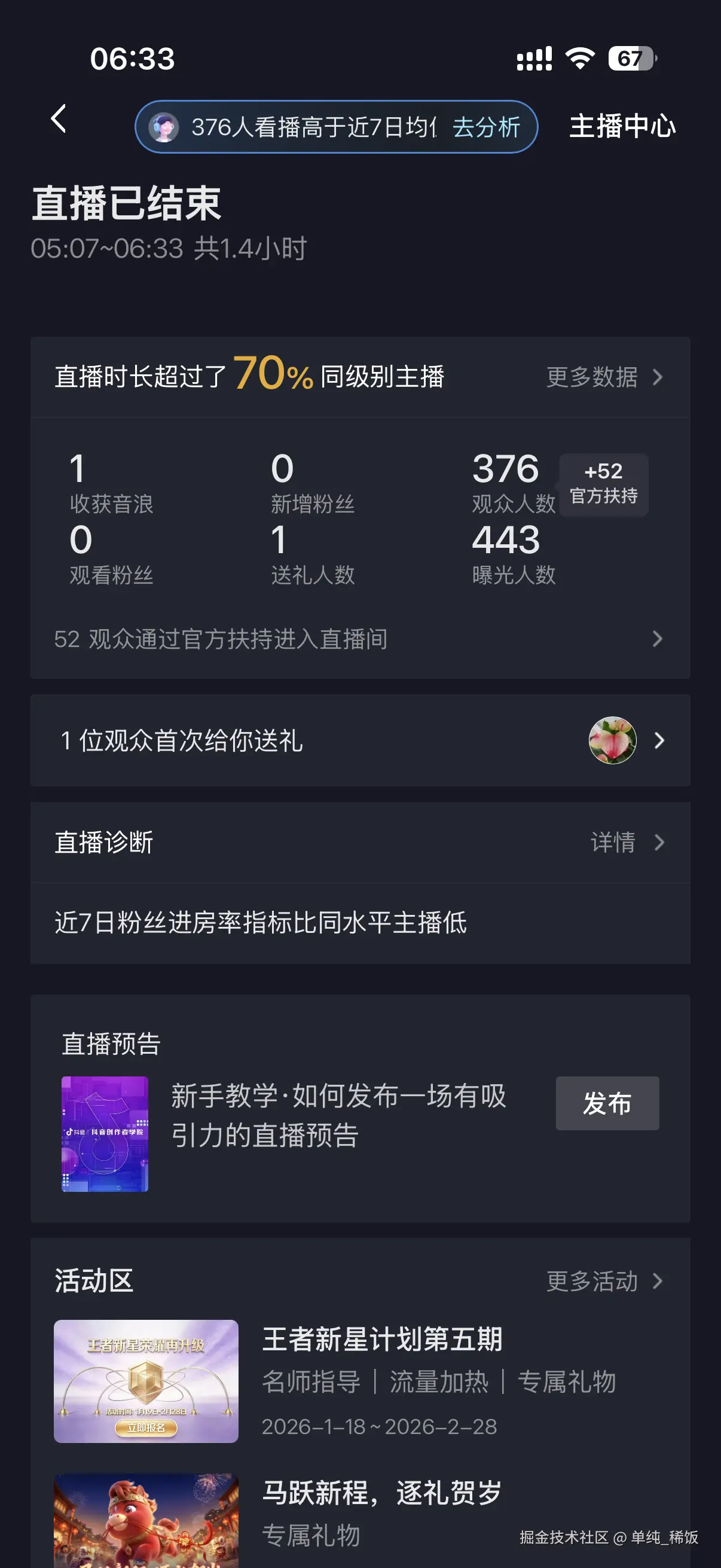
Task: Tap the +52 官方扶持 badge
Action: (x=604, y=484)
